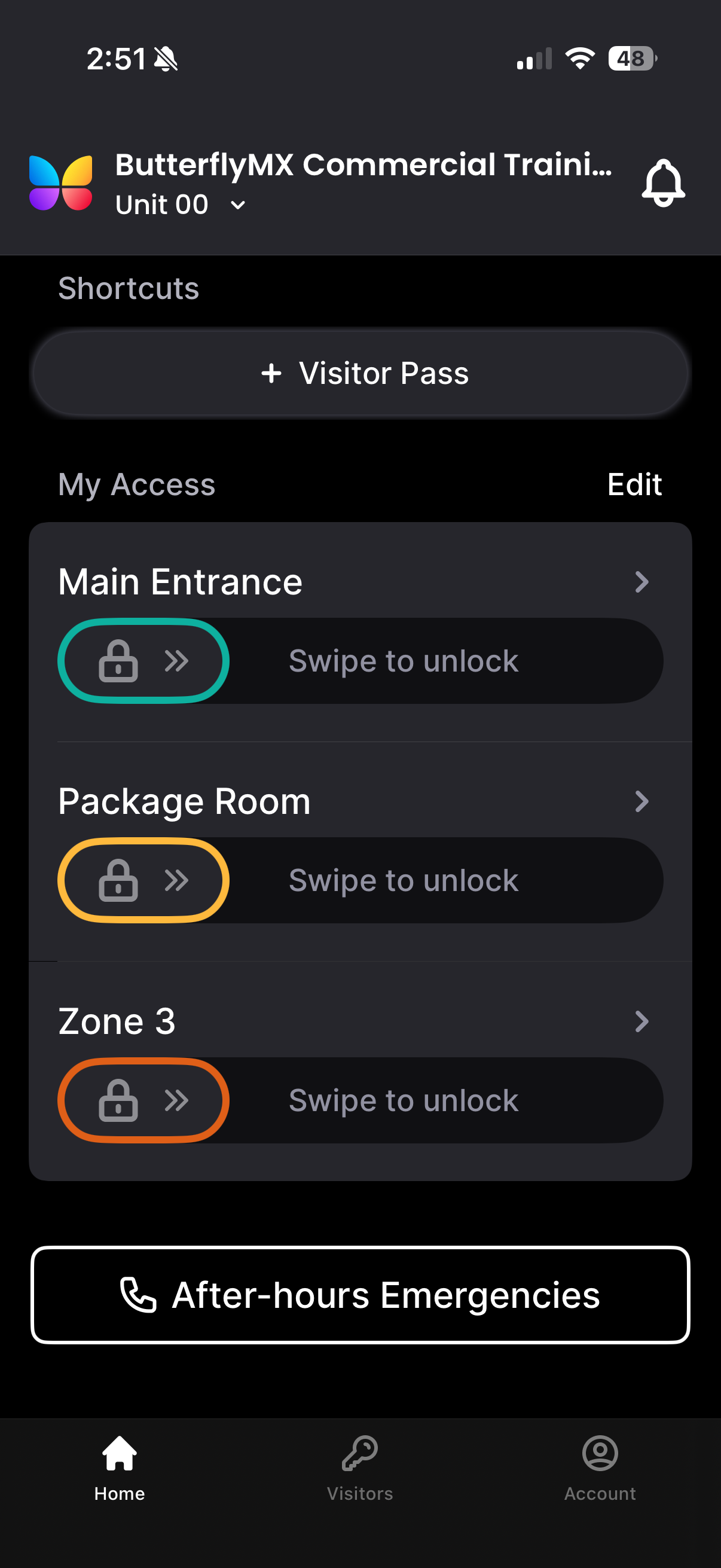Switch to the Account tab
This screenshot has height=1568, width=721.
[x=600, y=1468]
